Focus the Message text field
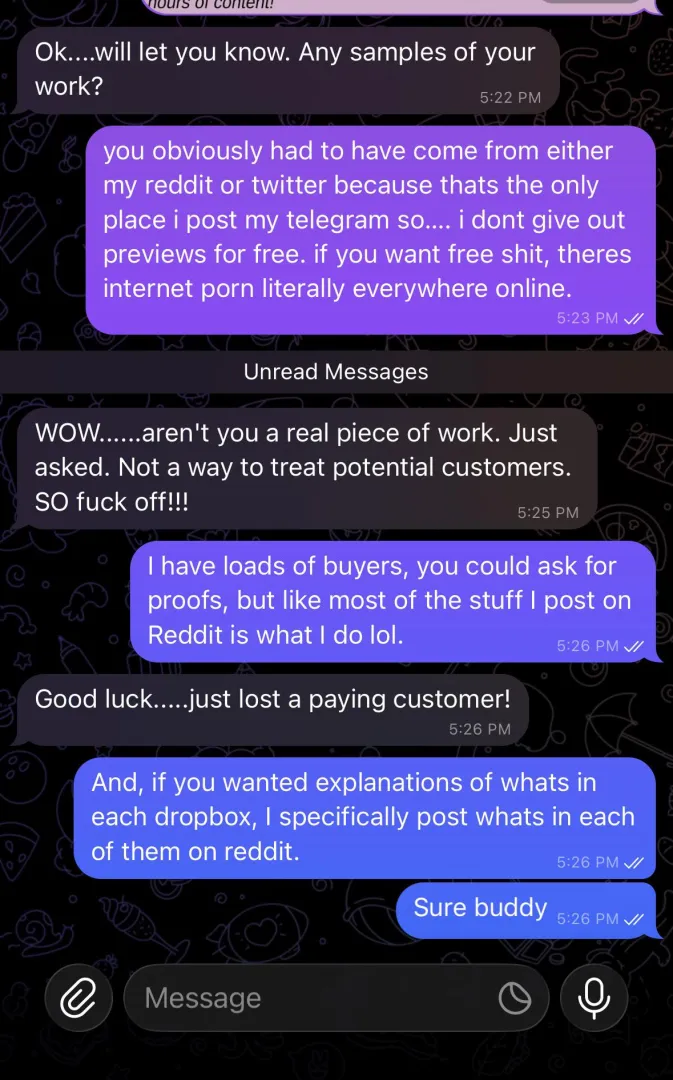Viewport: 673px width, 1080px height. (310, 997)
